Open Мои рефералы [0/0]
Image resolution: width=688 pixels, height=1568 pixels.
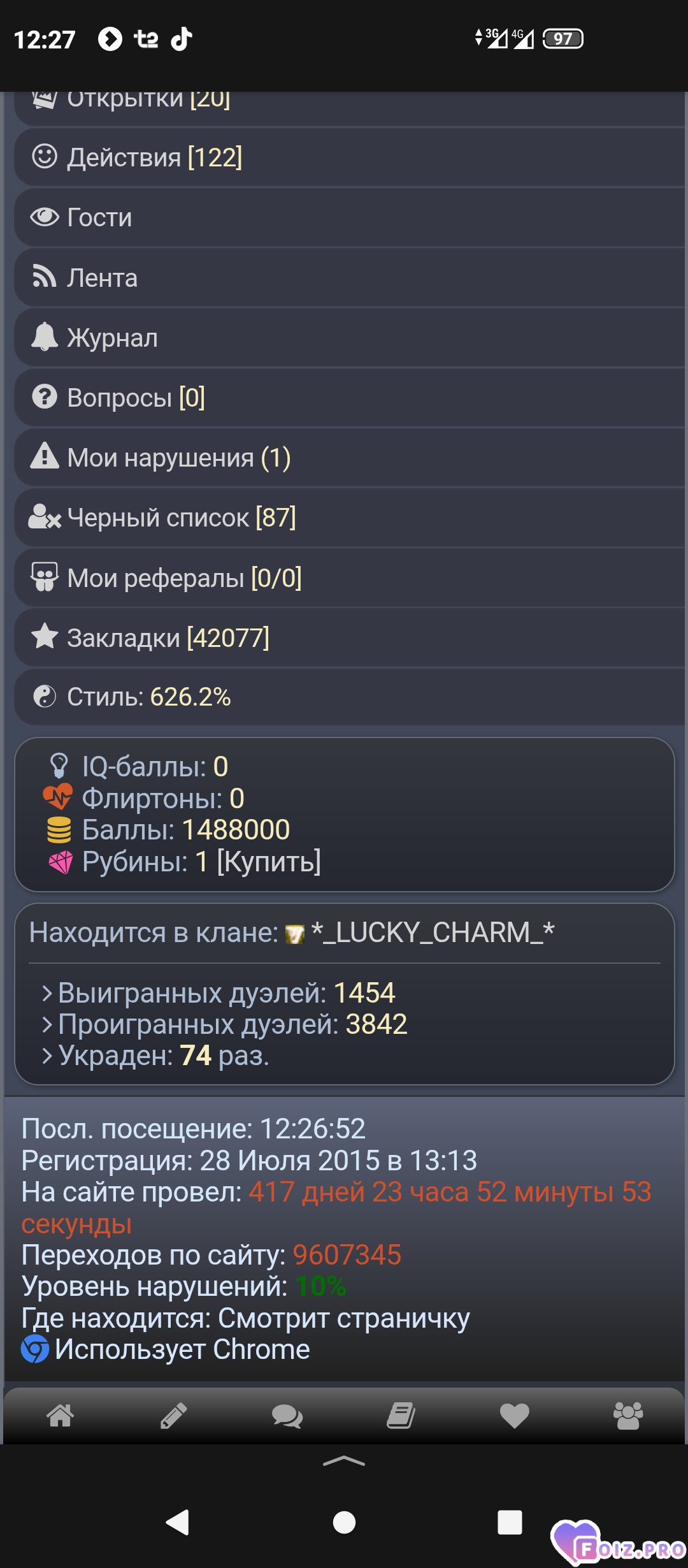point(184,578)
